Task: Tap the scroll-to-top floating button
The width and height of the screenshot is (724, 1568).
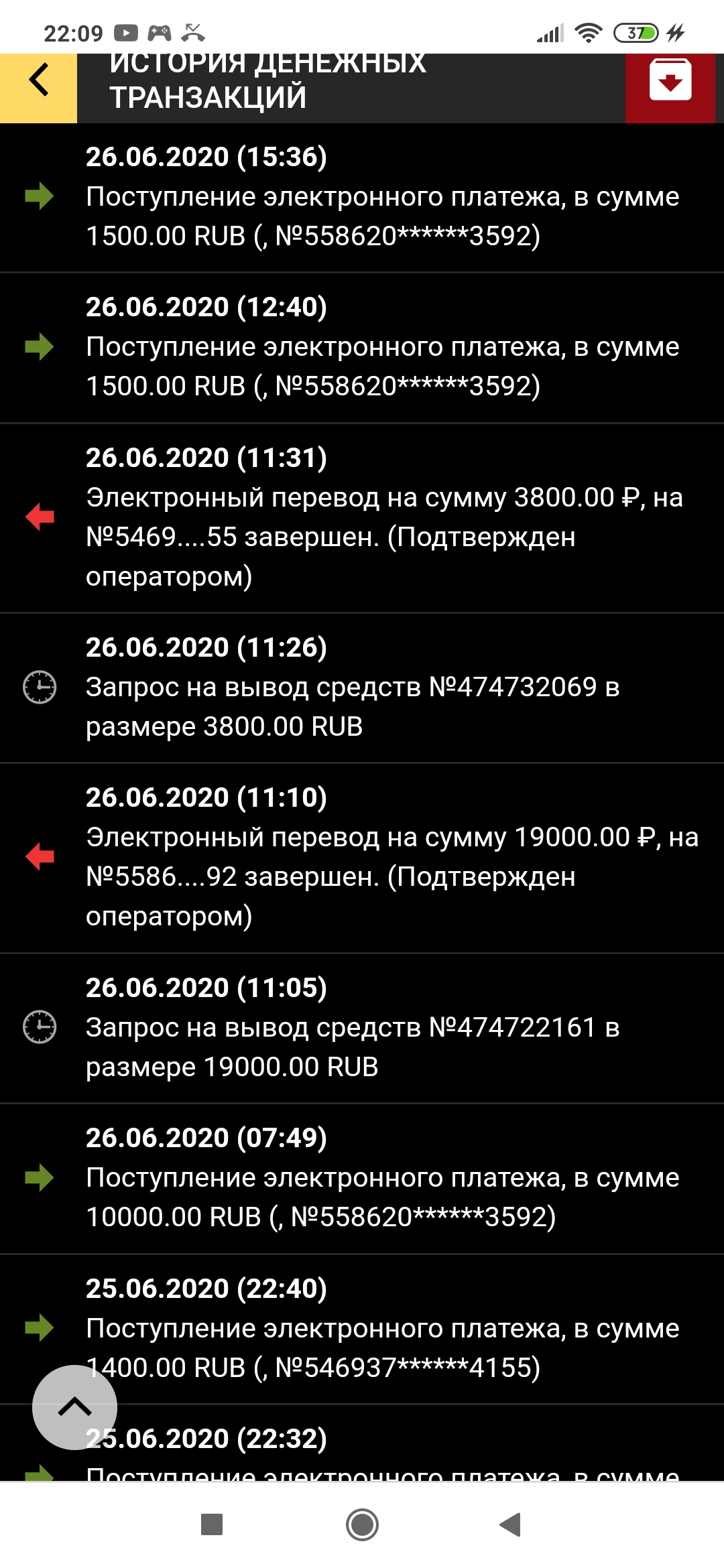Action: [74, 1407]
